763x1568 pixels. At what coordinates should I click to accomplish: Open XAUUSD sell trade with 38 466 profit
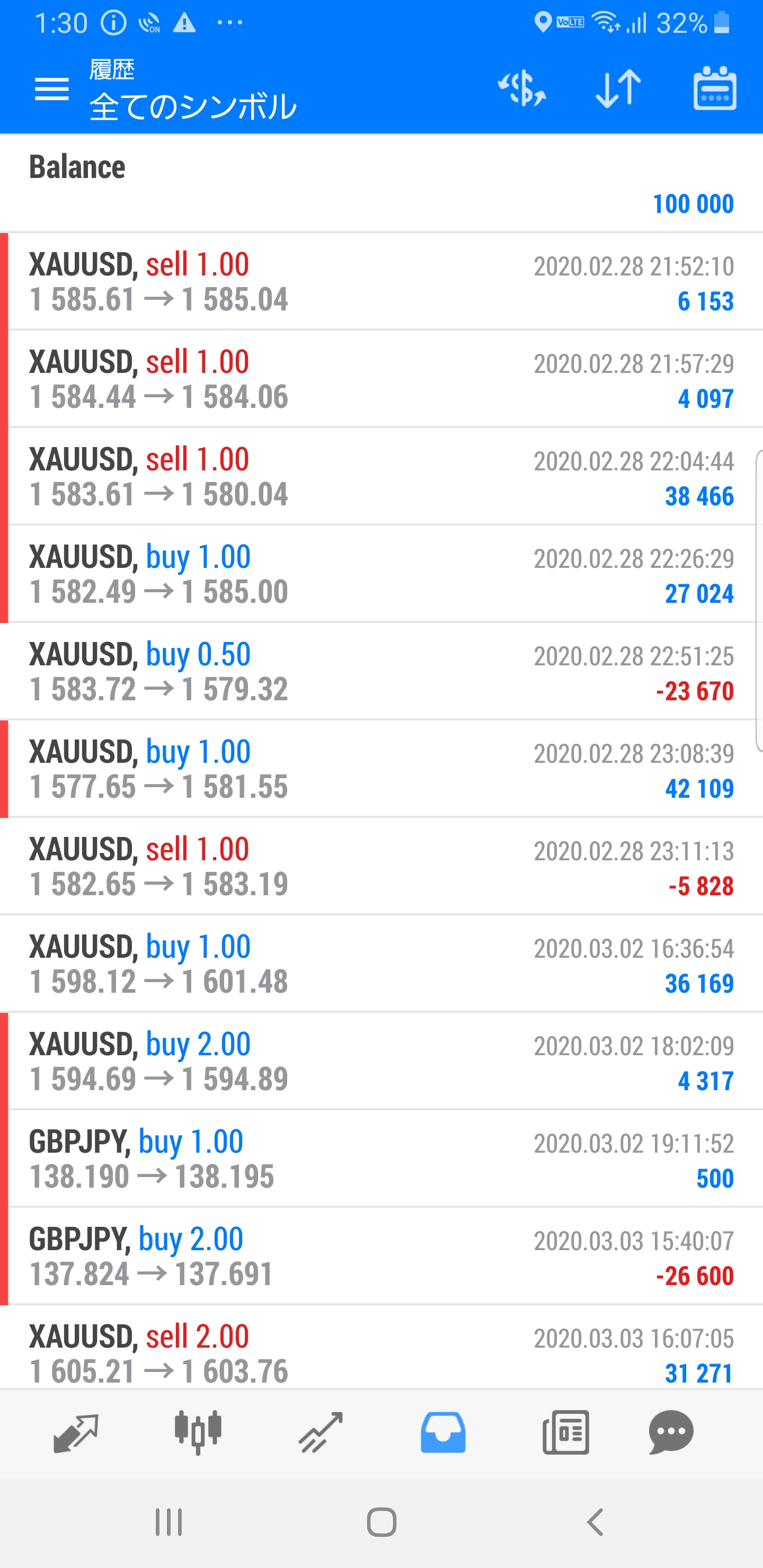[381, 477]
